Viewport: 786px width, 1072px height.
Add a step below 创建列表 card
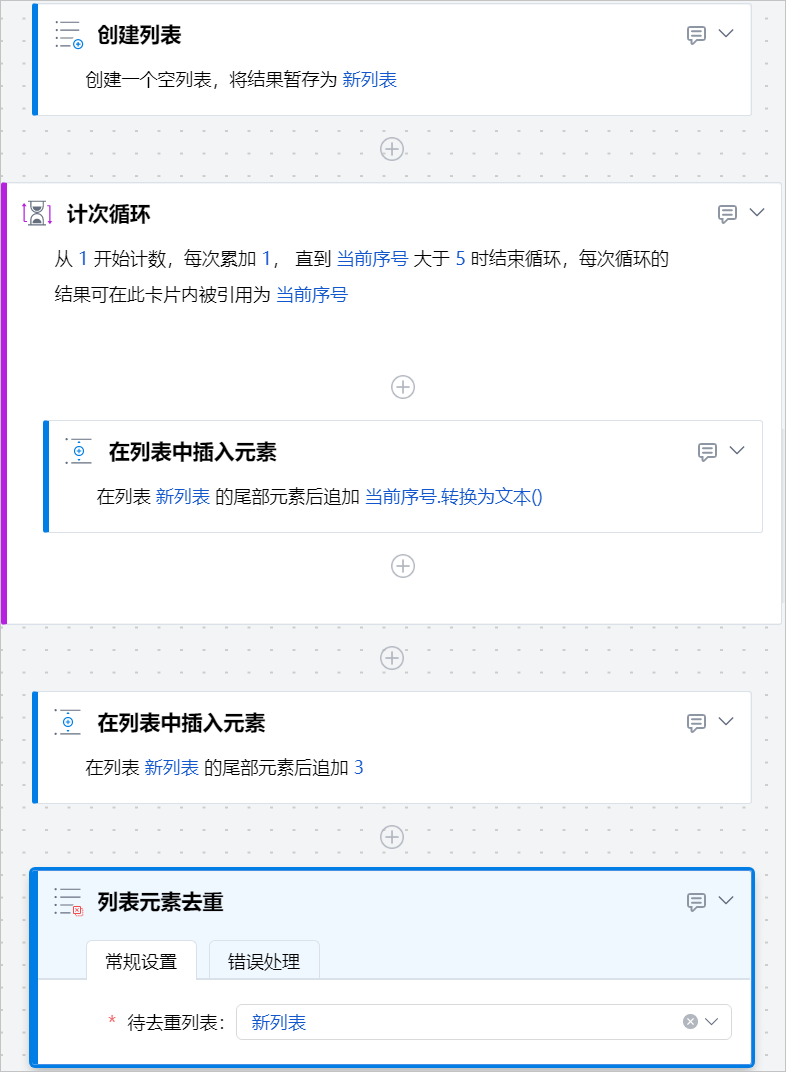tap(392, 148)
